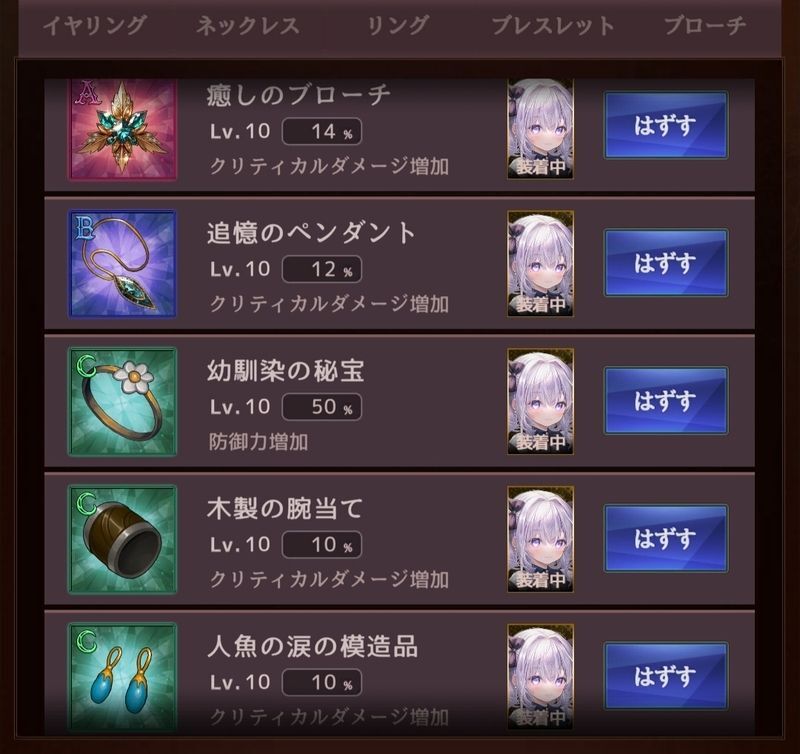This screenshot has width=800, height=754.
Task: Unequip 癒しのブローチ with はずす
Action: (665, 126)
